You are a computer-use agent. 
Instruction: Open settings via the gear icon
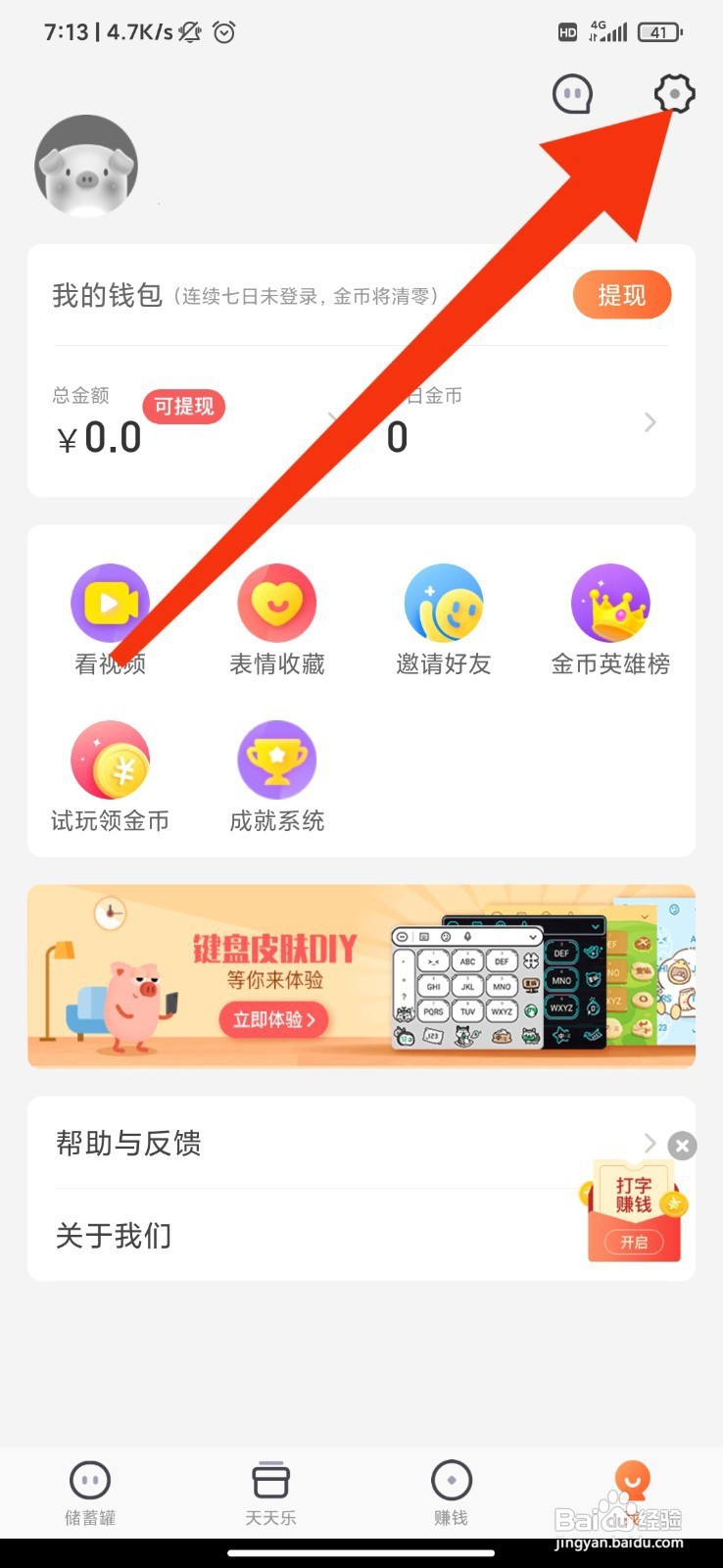coord(674,94)
